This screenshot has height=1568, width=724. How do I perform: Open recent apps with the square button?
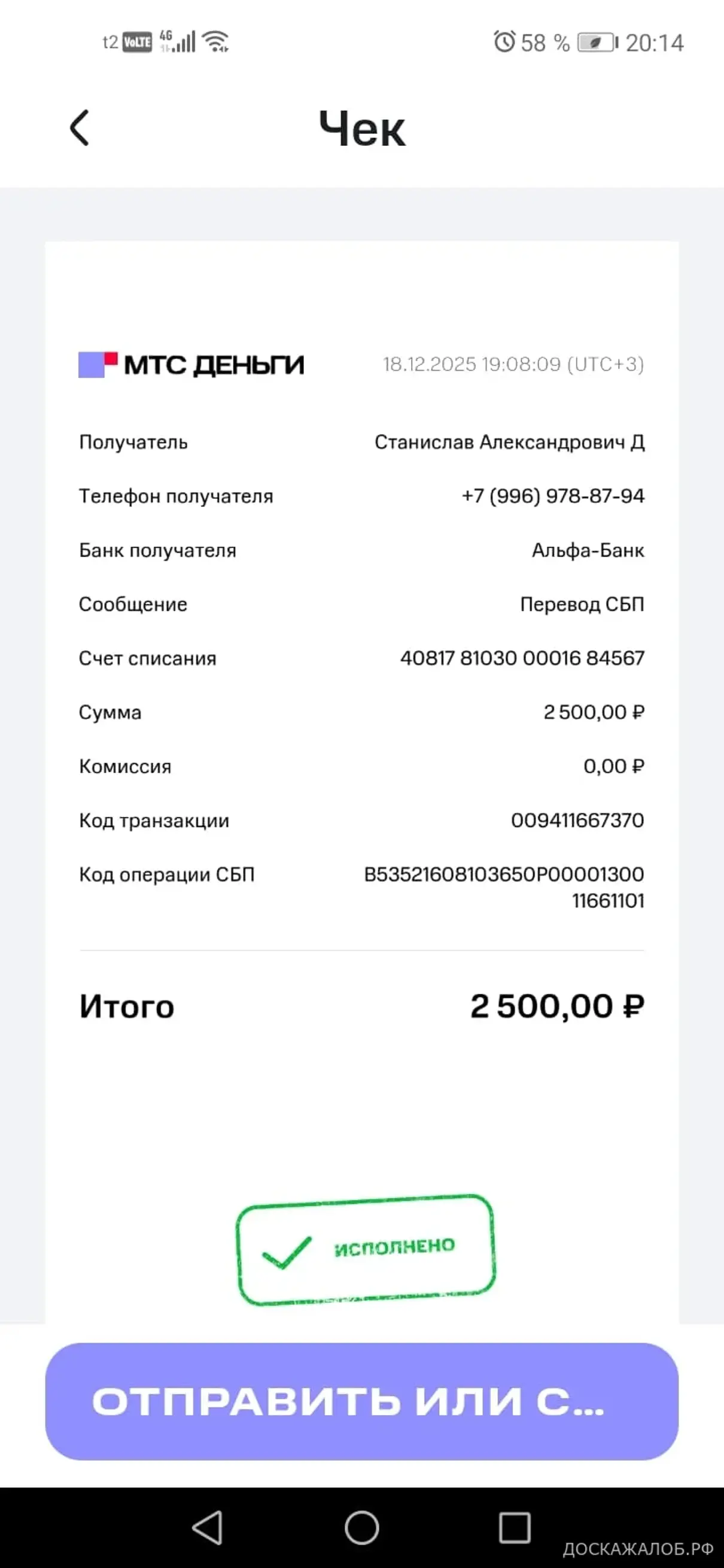point(515,1527)
